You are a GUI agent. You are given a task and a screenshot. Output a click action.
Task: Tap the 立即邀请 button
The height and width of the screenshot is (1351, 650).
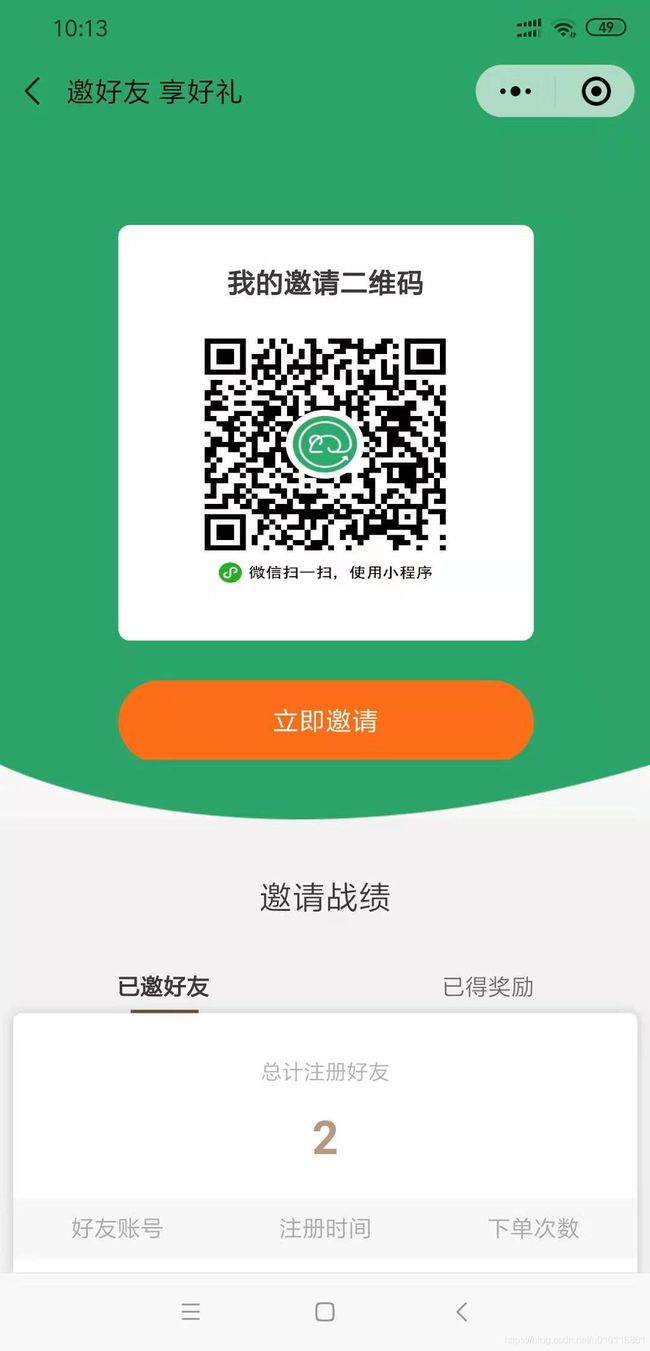click(x=326, y=721)
